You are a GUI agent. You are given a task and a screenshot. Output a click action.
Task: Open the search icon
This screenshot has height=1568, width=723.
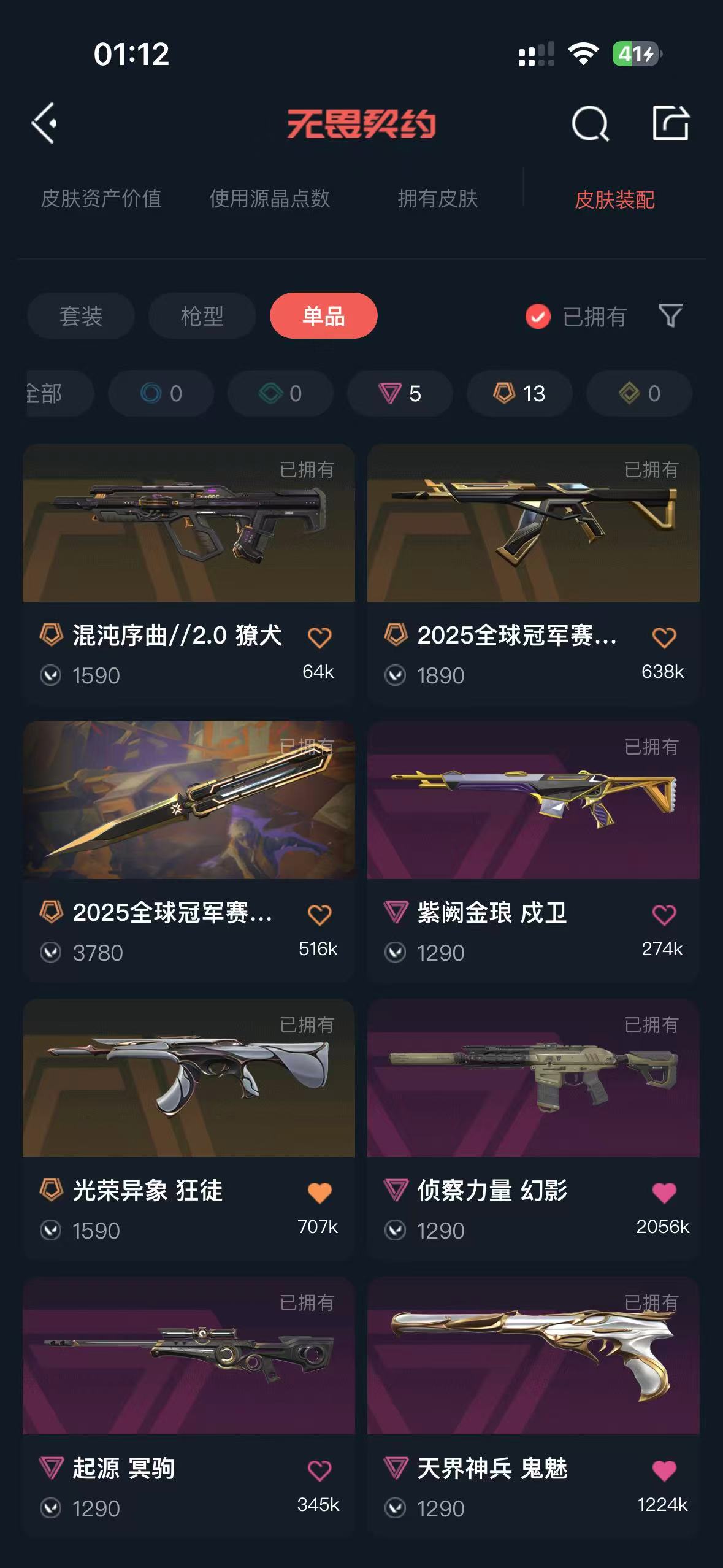click(x=589, y=124)
